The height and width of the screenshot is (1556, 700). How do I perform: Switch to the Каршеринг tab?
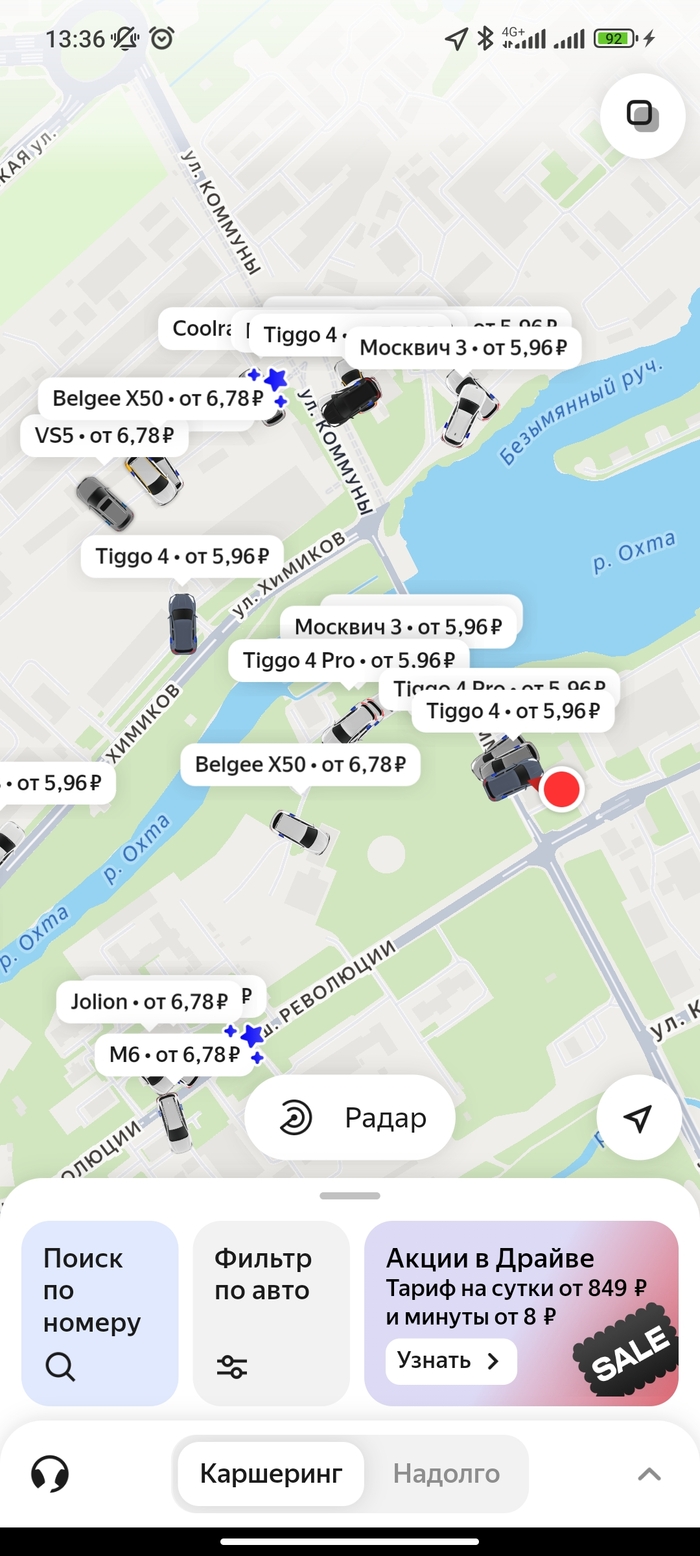coord(271,1473)
